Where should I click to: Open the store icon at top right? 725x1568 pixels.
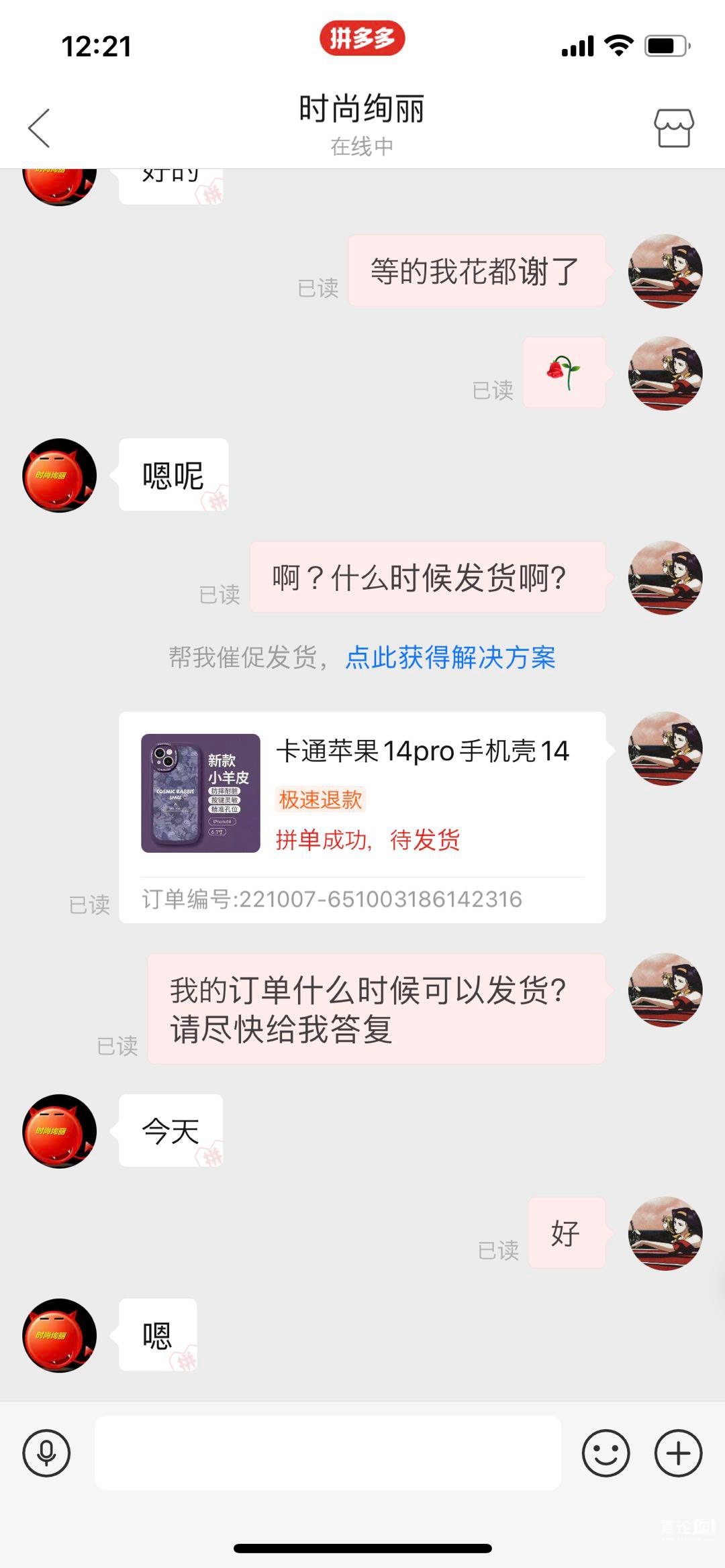673,127
